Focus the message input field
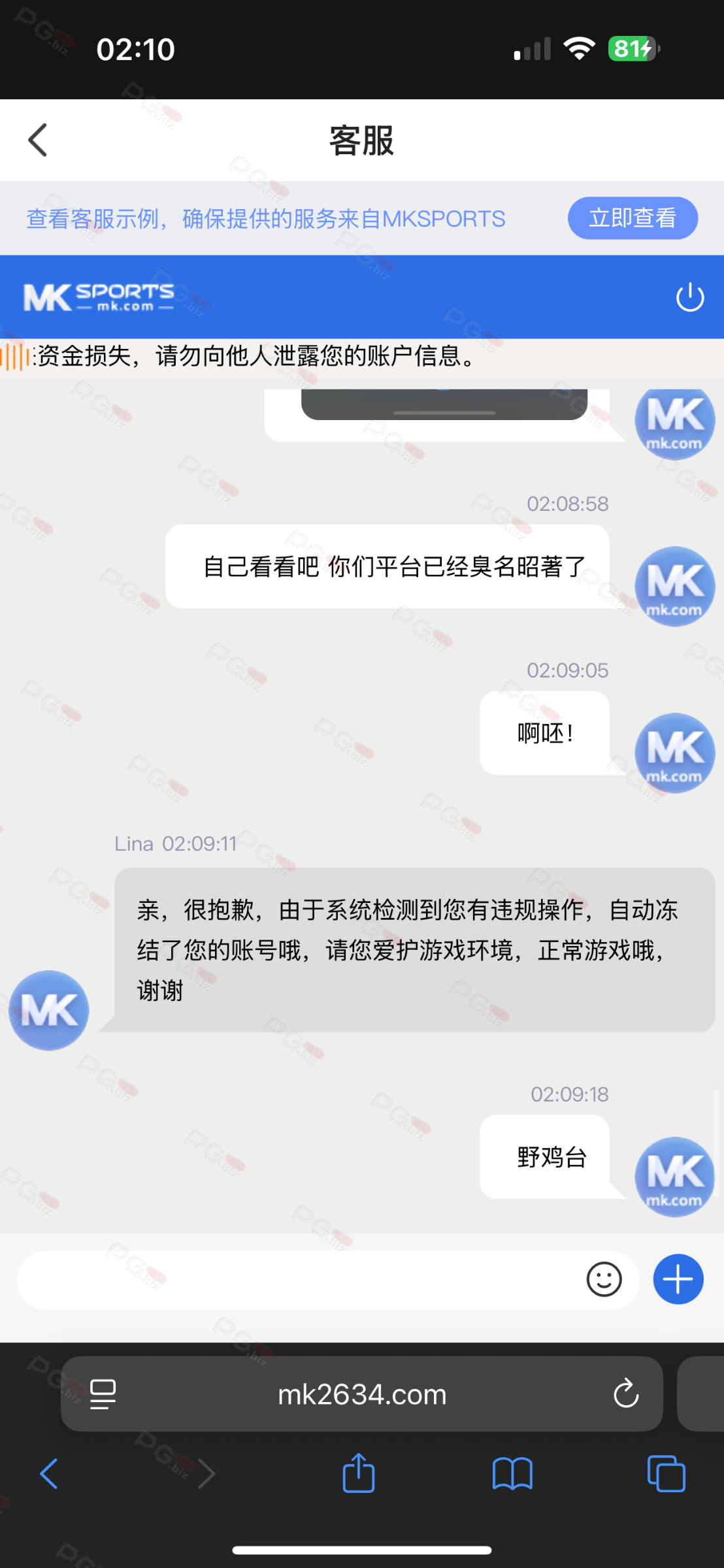724x1568 pixels. tap(294, 1280)
